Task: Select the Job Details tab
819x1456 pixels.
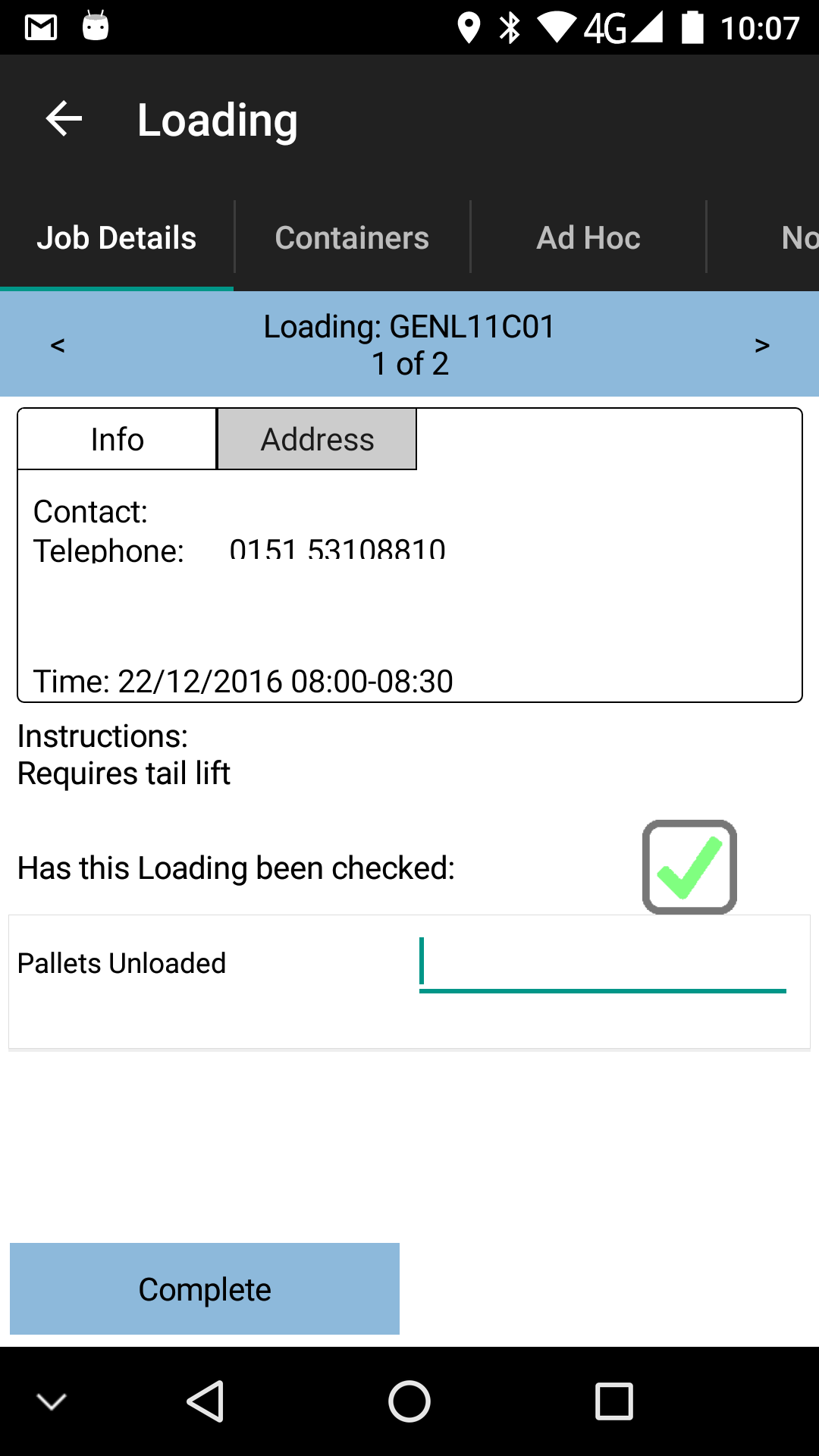Action: tap(117, 237)
